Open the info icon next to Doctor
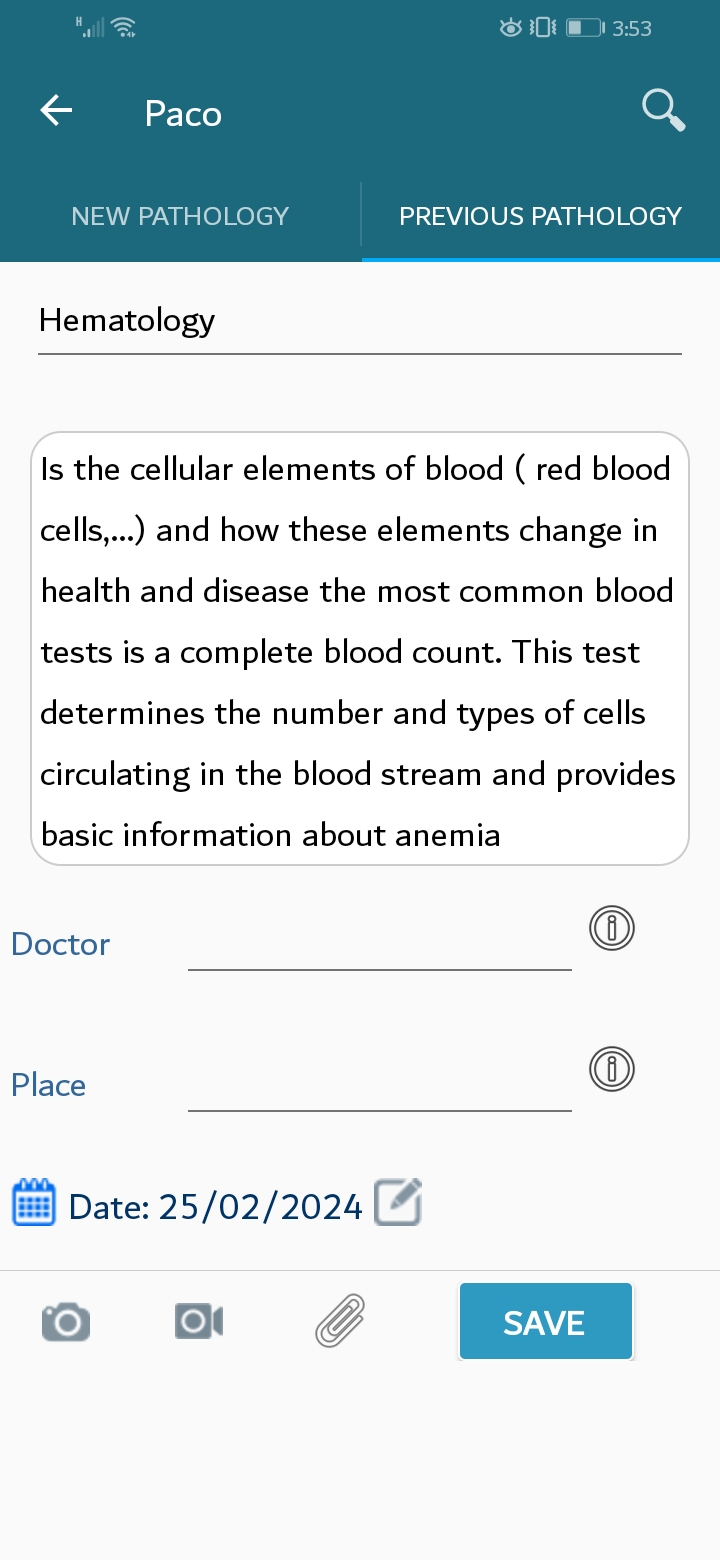 612,929
